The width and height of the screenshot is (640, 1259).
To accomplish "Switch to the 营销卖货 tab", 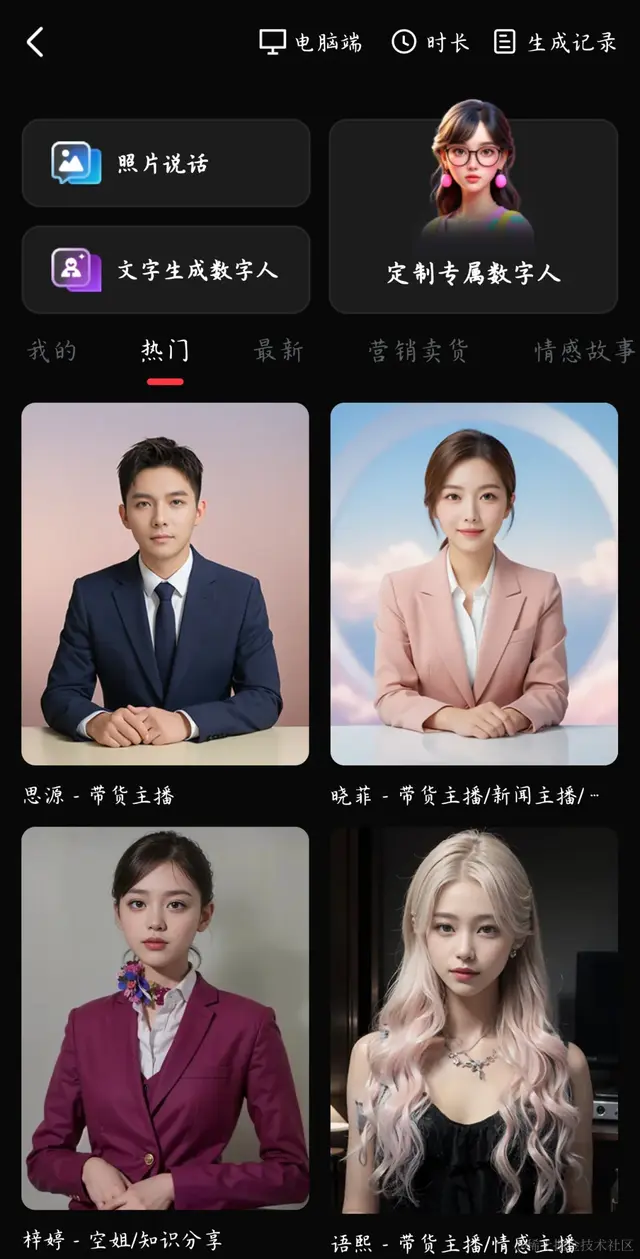I will (x=418, y=351).
